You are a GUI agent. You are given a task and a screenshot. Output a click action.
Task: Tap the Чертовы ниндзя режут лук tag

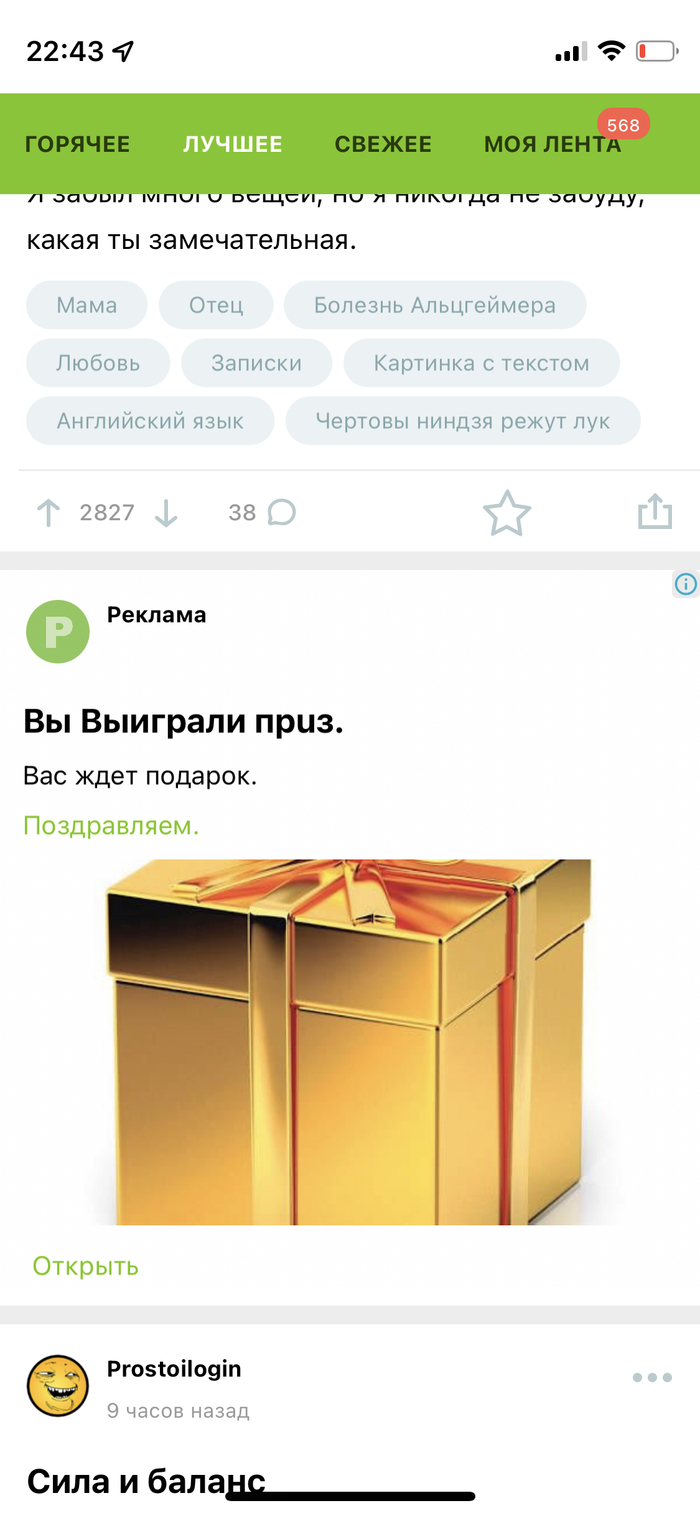click(x=462, y=421)
